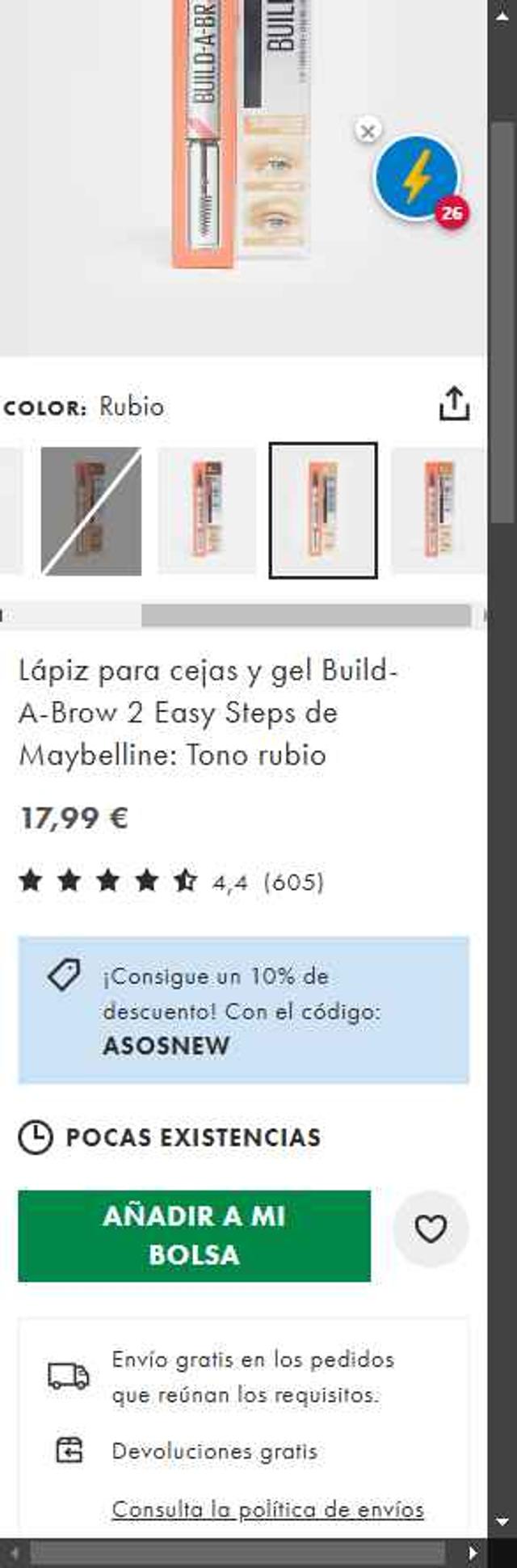Viewport: 517px width, 1568px height.
Task: Tap AÑADIR A MI BOLSA button
Action: (194, 1235)
